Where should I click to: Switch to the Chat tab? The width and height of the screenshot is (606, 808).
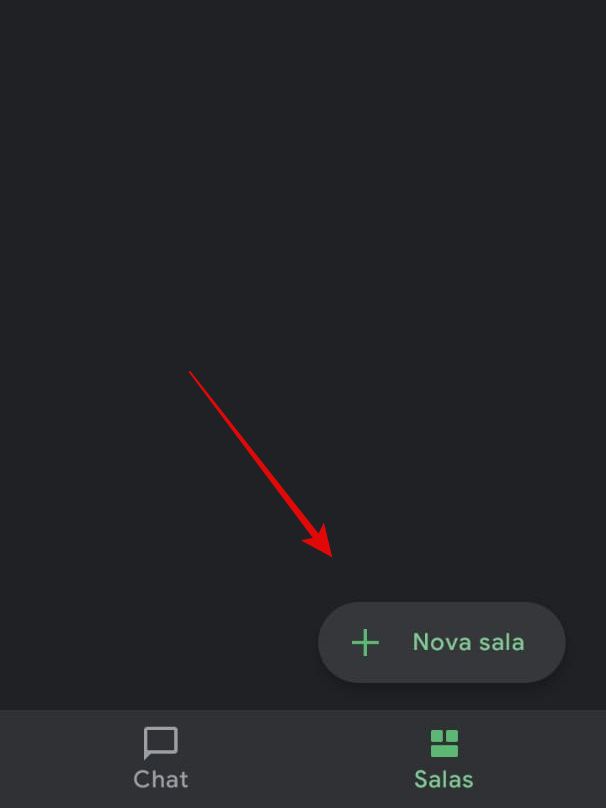[160, 758]
